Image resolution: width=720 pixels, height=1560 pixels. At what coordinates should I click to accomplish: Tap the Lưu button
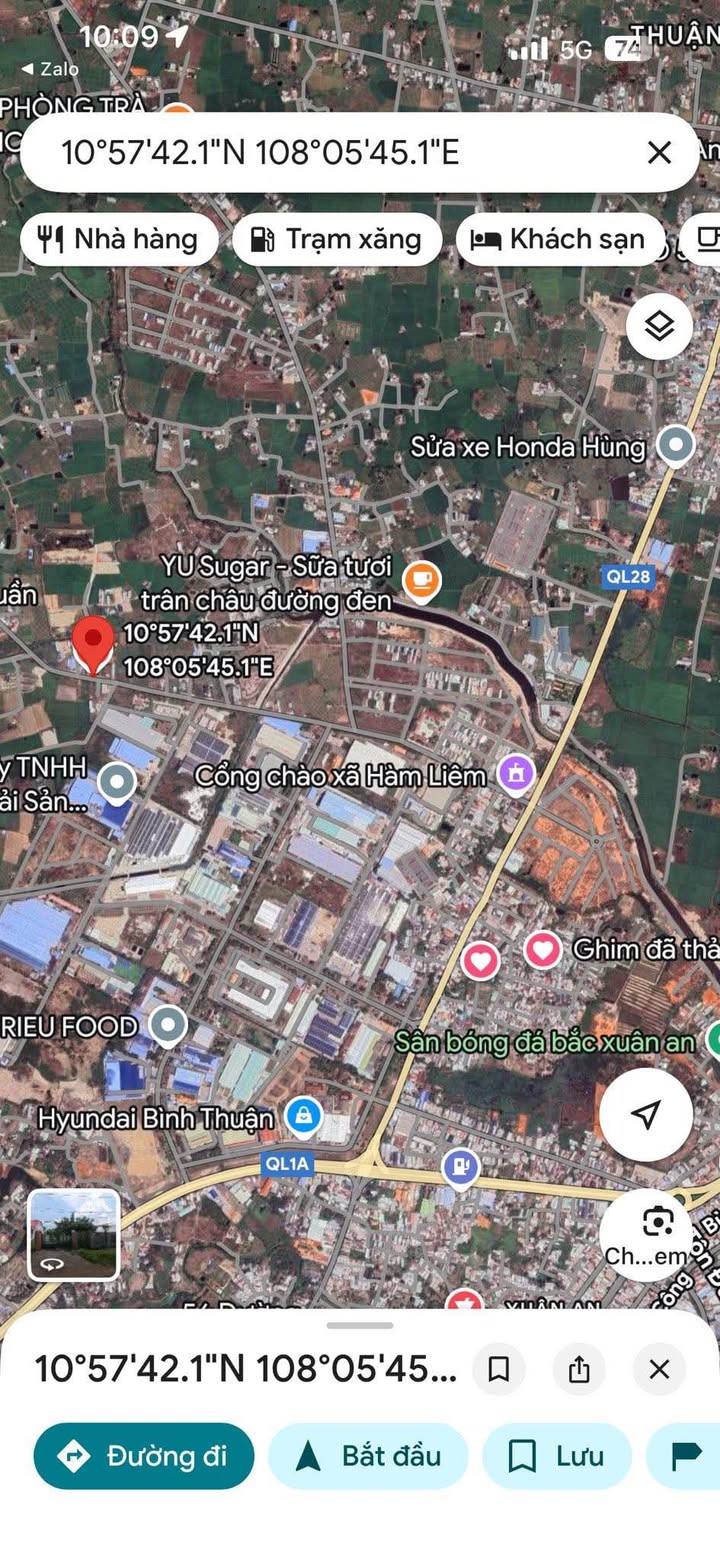556,1455
